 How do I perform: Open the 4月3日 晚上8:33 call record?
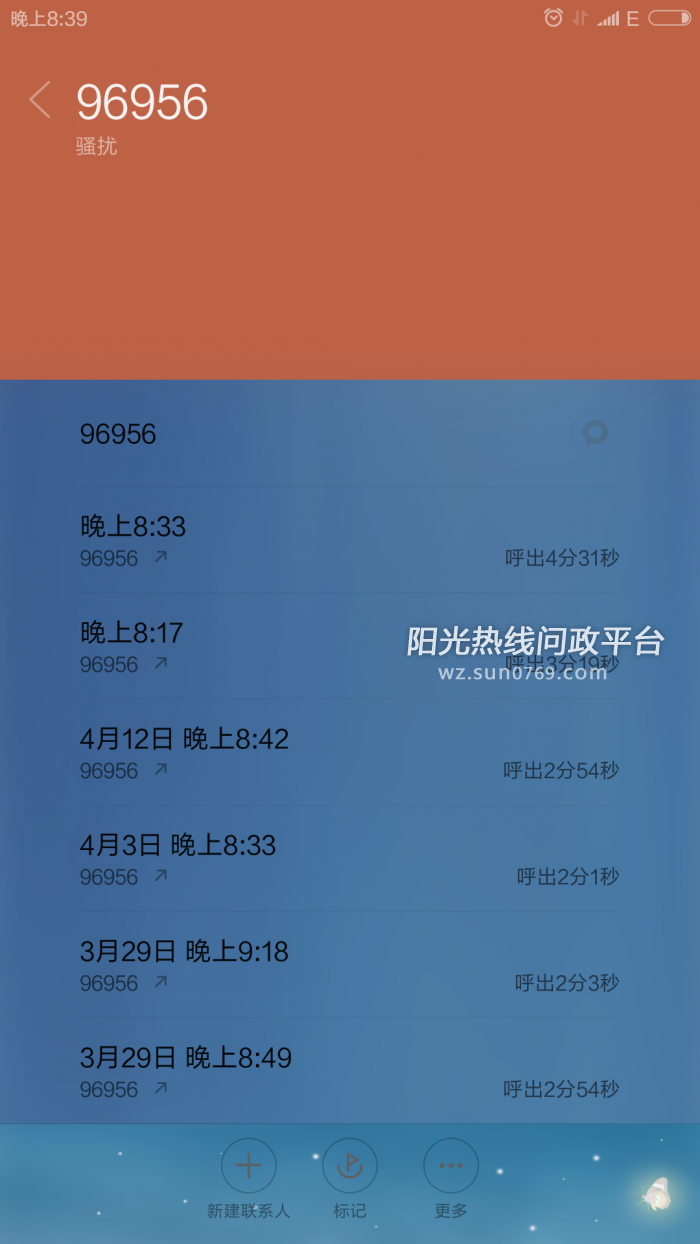349,859
